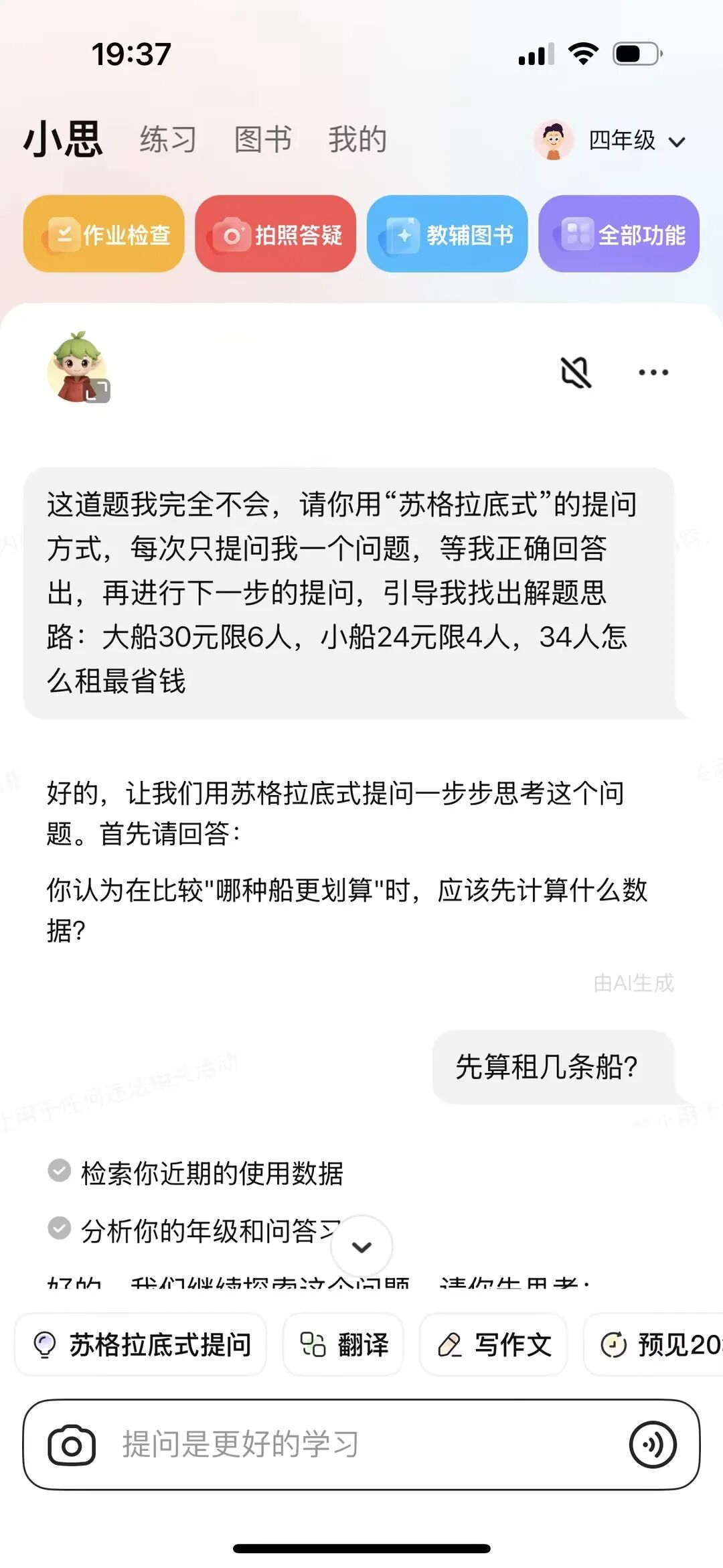Open 拍照答疑 photo Q&A
Image resolution: width=723 pixels, height=1568 pixels.
coord(275,234)
